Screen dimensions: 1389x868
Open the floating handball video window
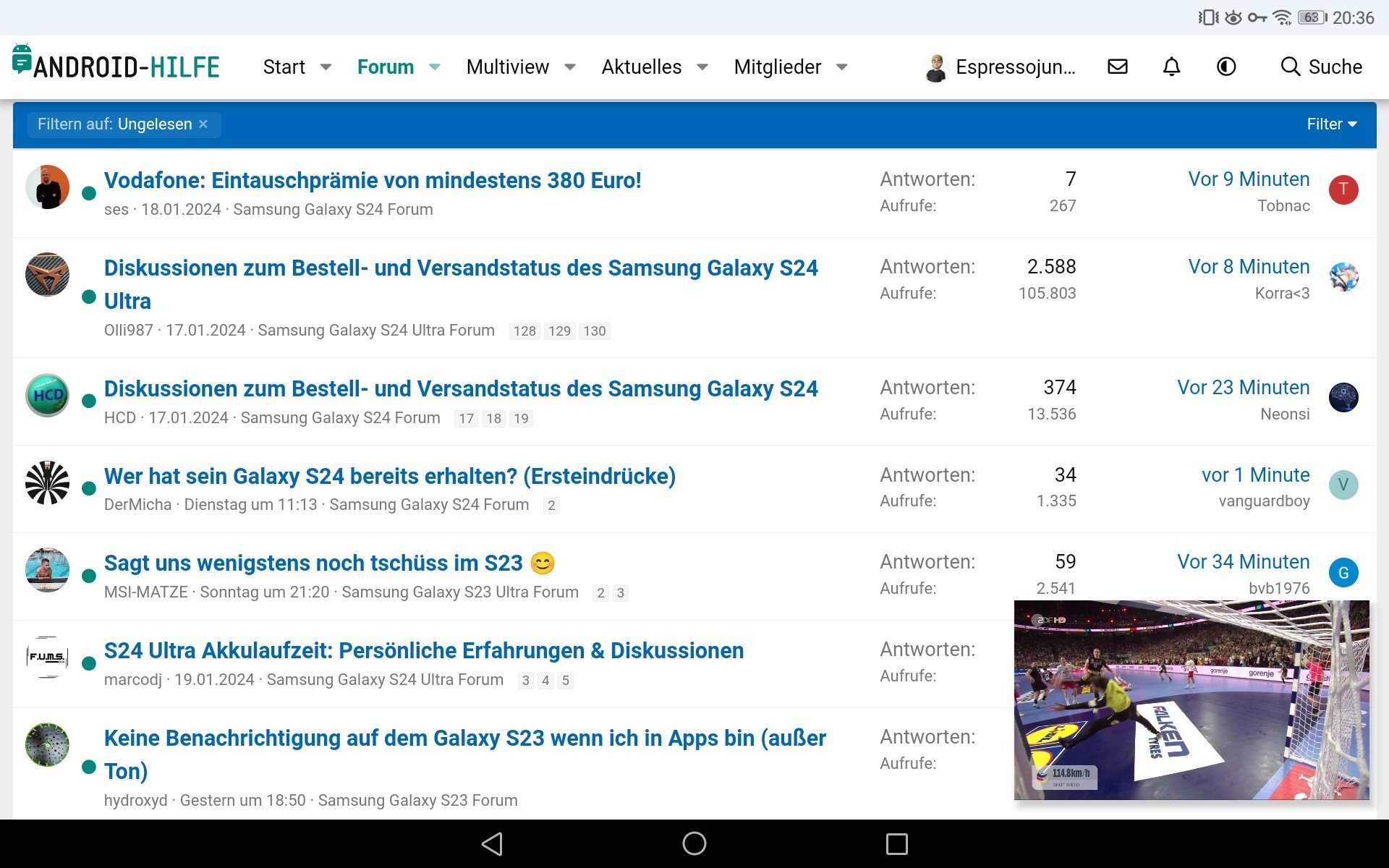(x=1192, y=699)
